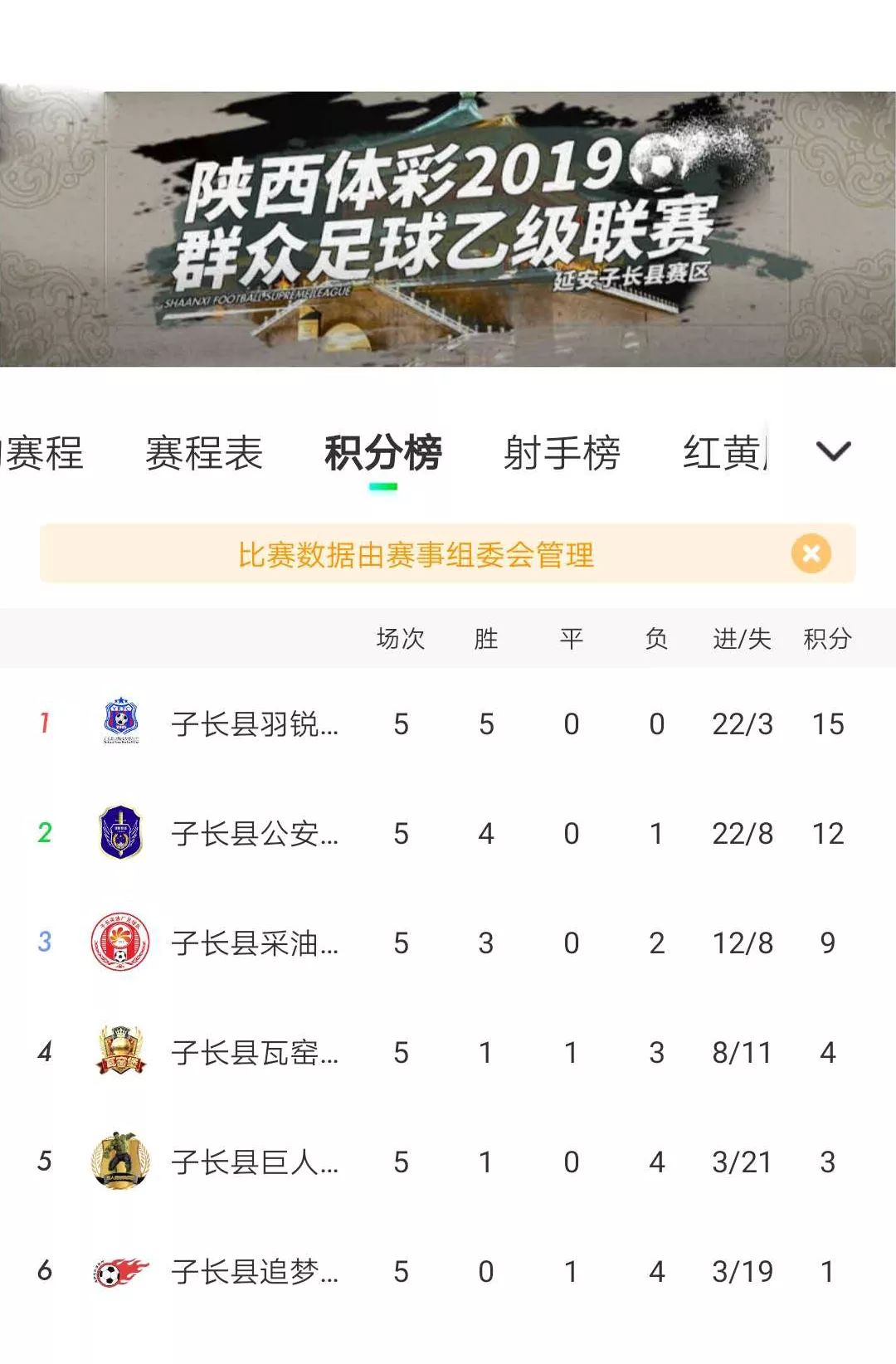This screenshot has width=896, height=1364.
Task: Click the 子长县采油 red circular logo
Action: 120,943
